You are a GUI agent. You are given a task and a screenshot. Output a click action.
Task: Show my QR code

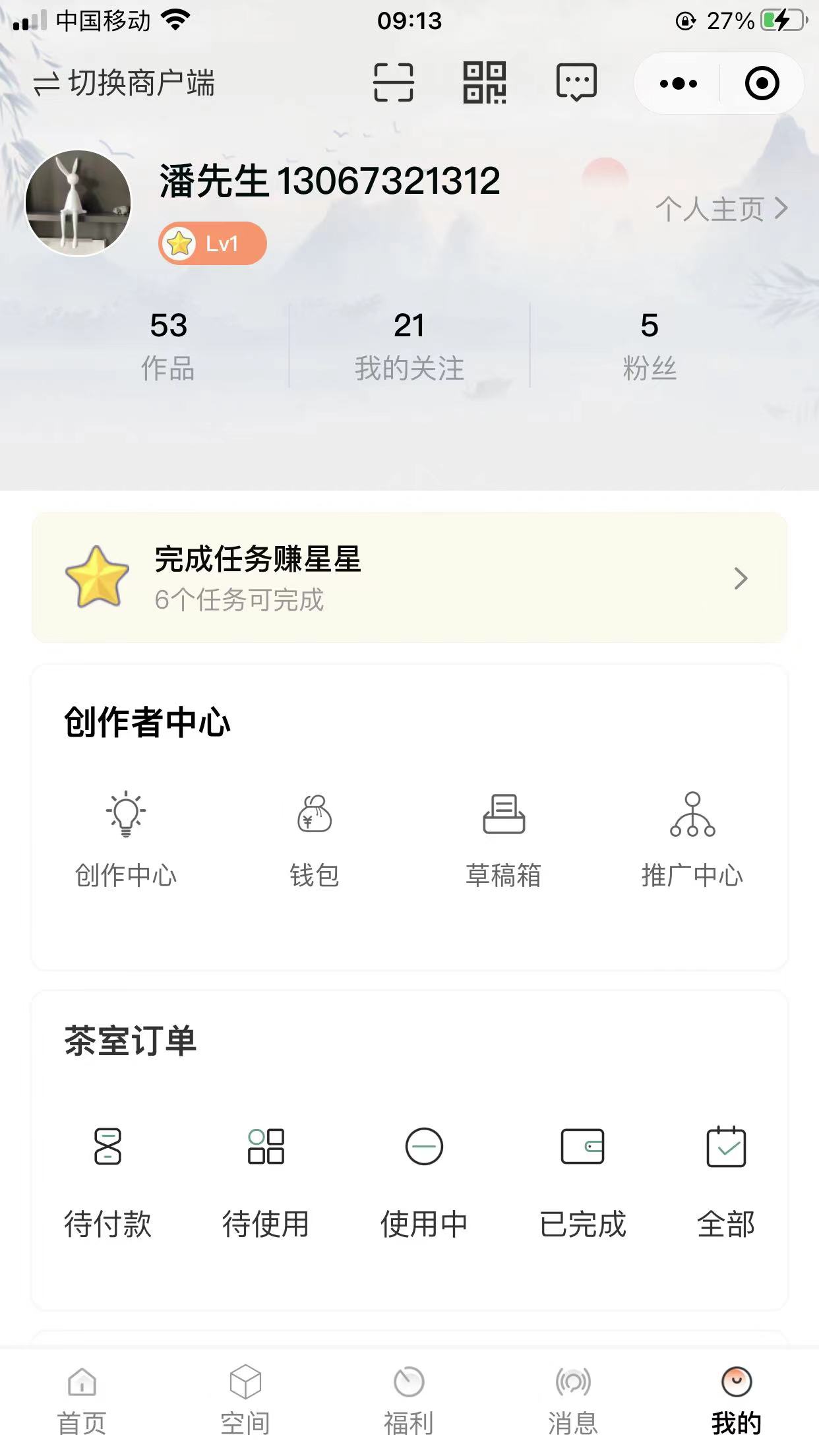485,83
